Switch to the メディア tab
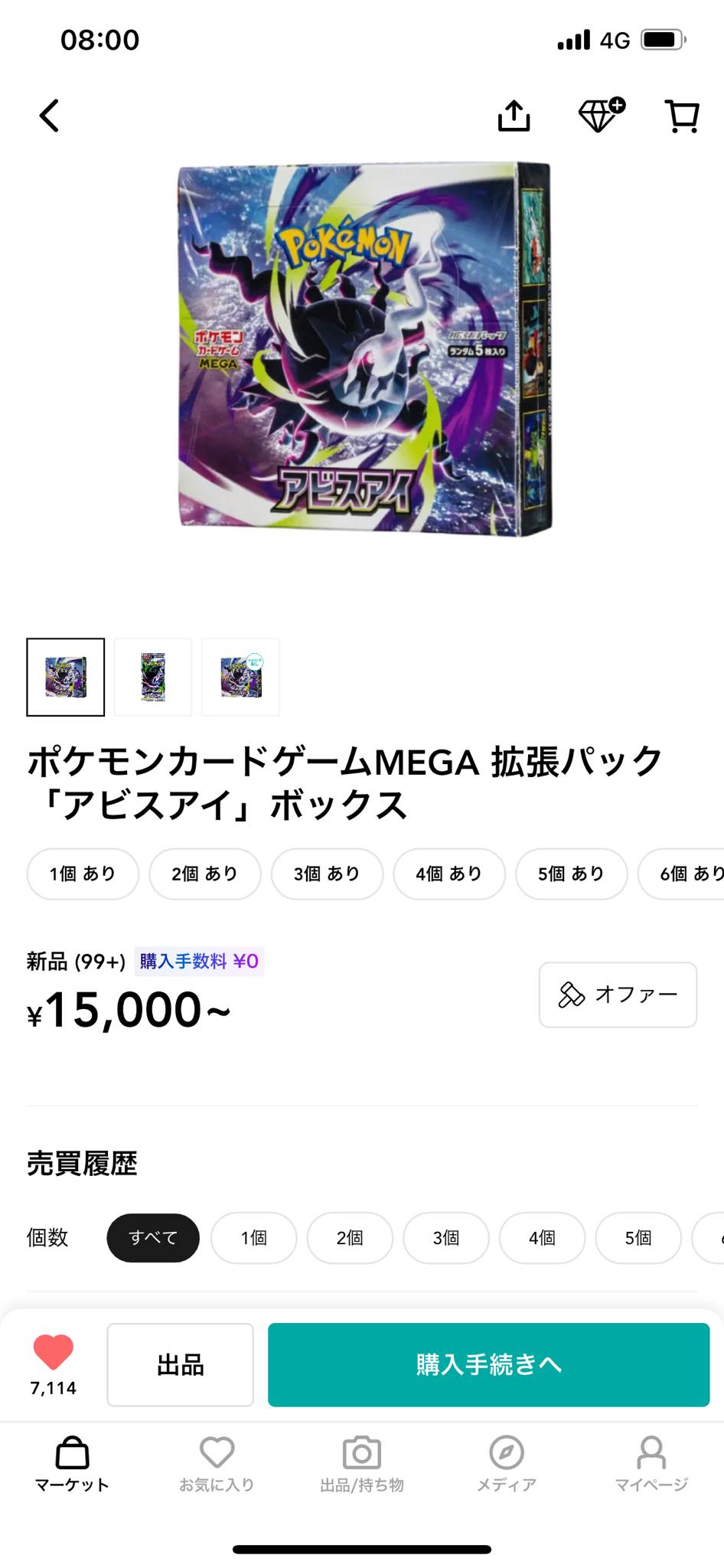This screenshot has width=724, height=1568. (x=507, y=1464)
